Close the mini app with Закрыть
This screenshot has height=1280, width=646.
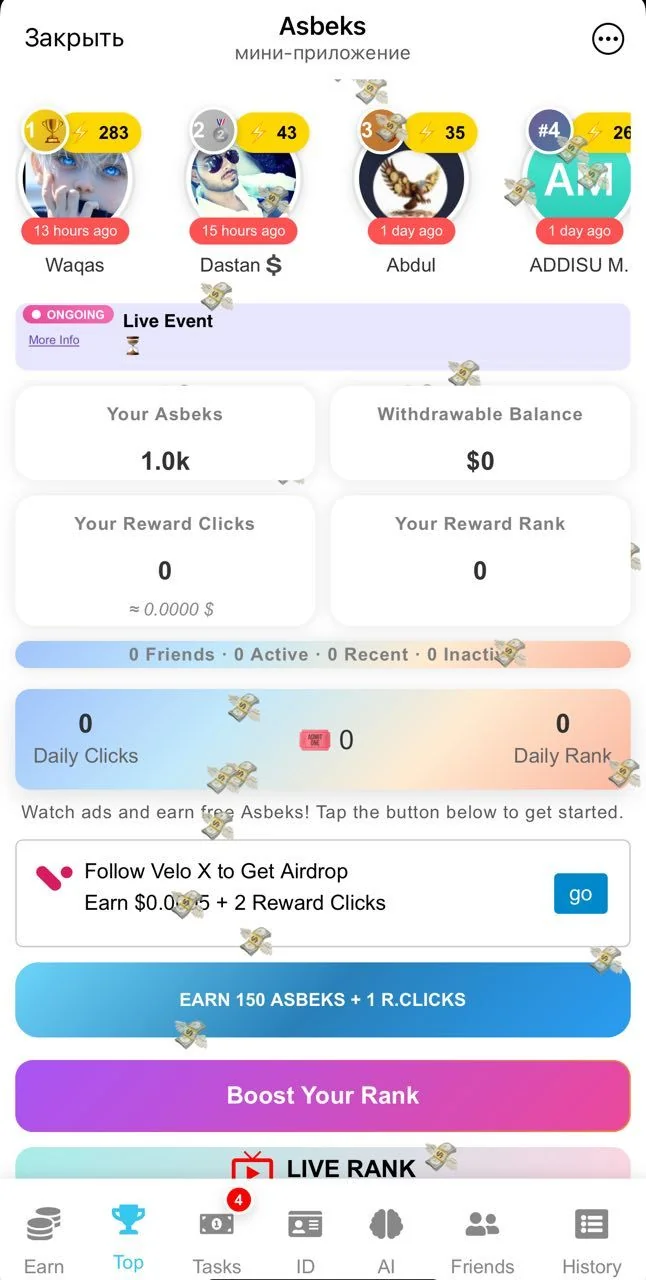74,39
